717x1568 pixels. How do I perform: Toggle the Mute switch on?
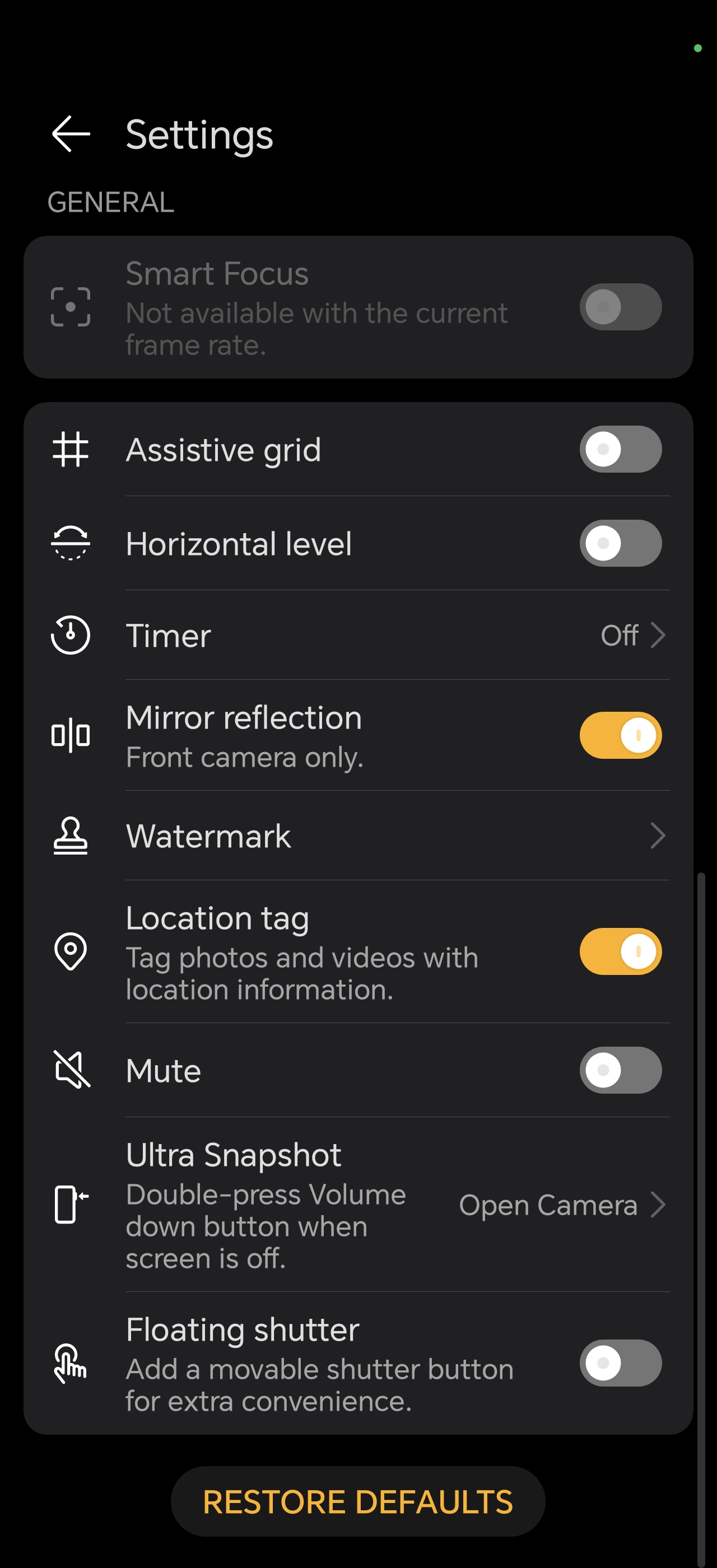tap(620, 1070)
